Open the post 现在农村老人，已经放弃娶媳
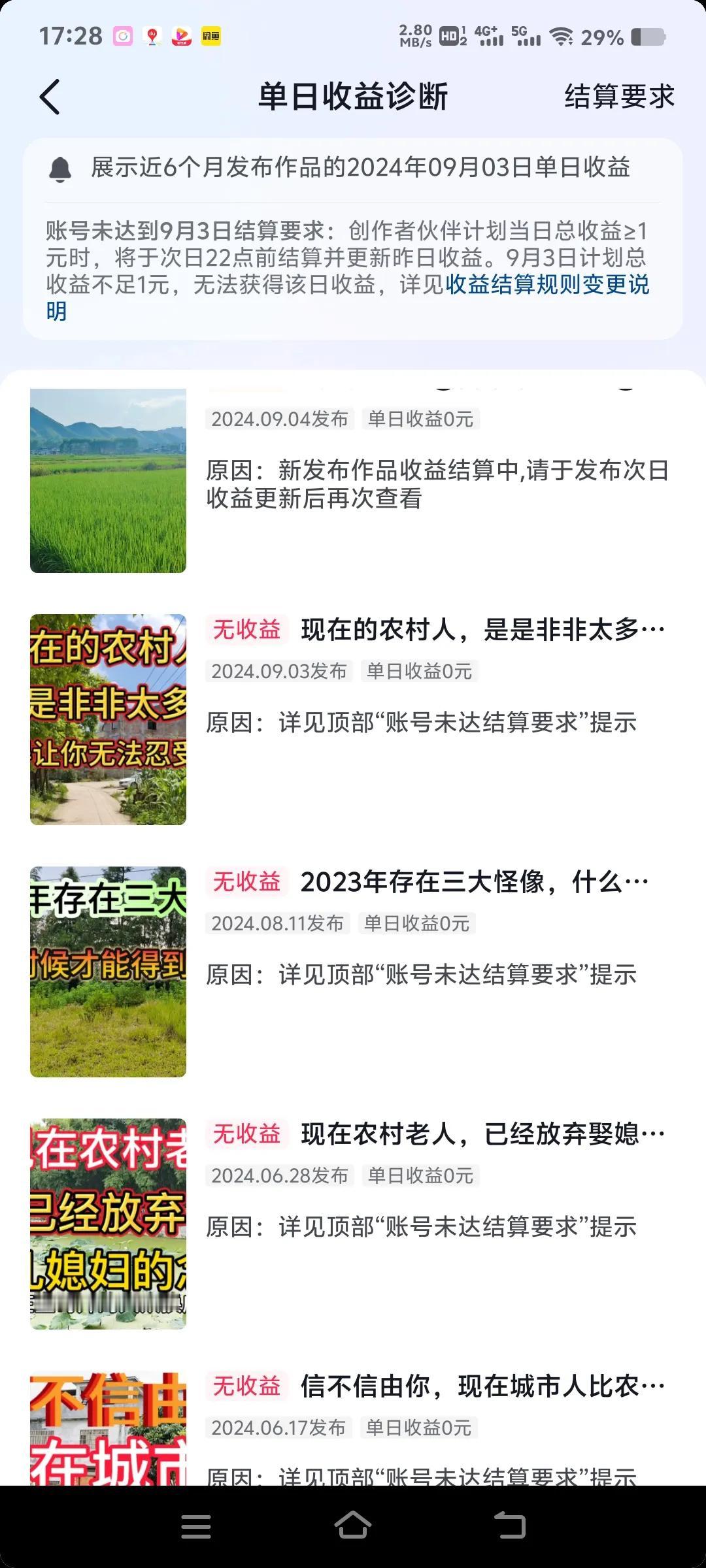Image resolution: width=706 pixels, height=1568 pixels. 353,1224
